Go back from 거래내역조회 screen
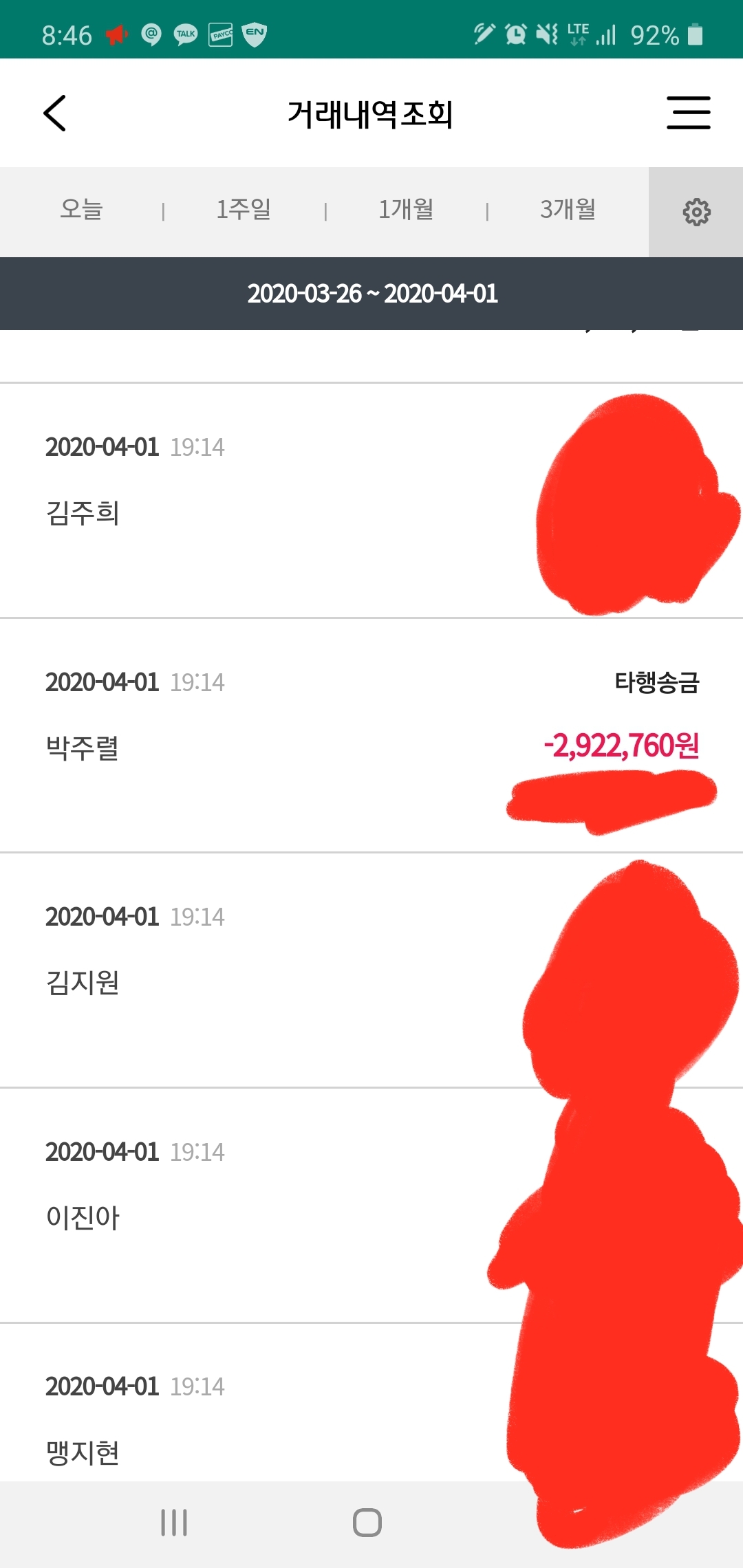Image resolution: width=743 pixels, height=1568 pixels. [55, 113]
